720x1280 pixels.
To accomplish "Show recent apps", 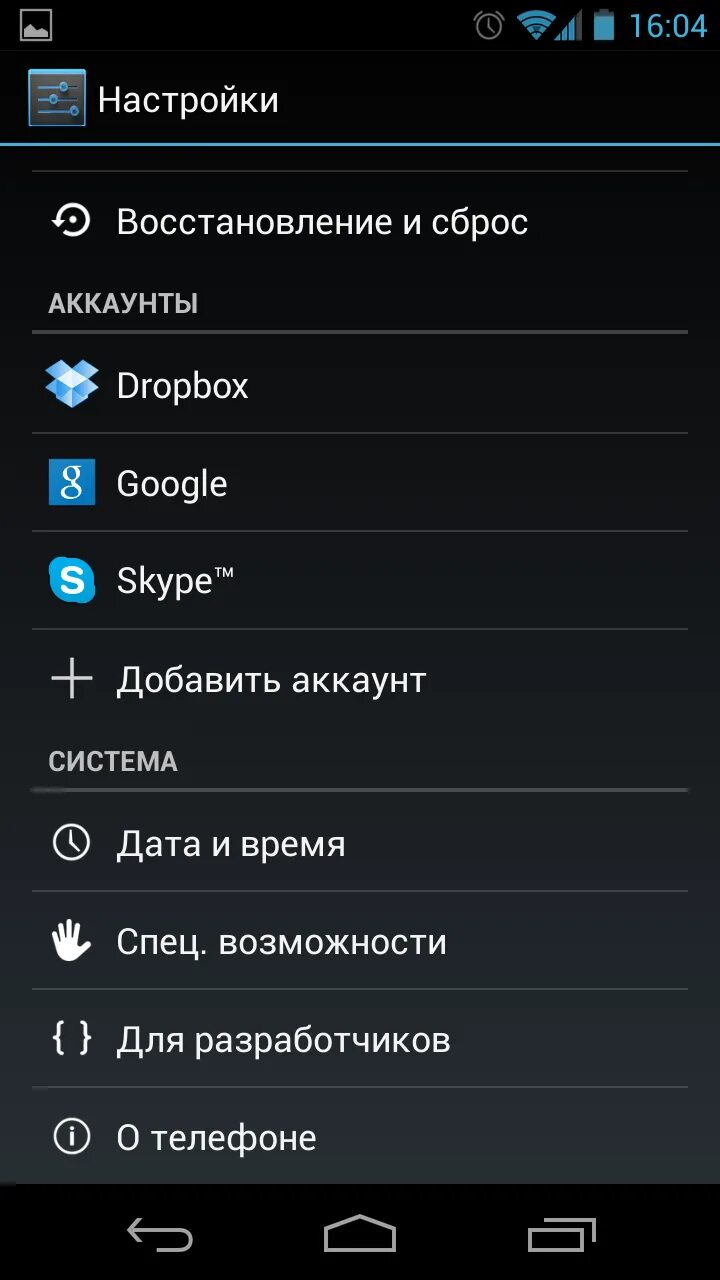I will pyautogui.click(x=561, y=1234).
